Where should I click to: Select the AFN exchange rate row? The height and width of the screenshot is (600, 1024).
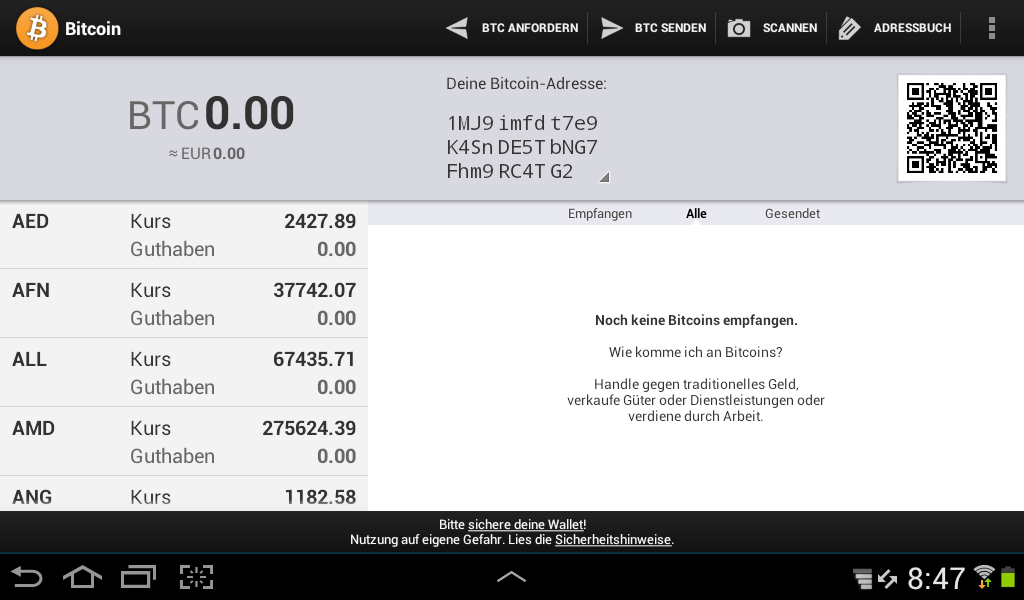coord(184,304)
